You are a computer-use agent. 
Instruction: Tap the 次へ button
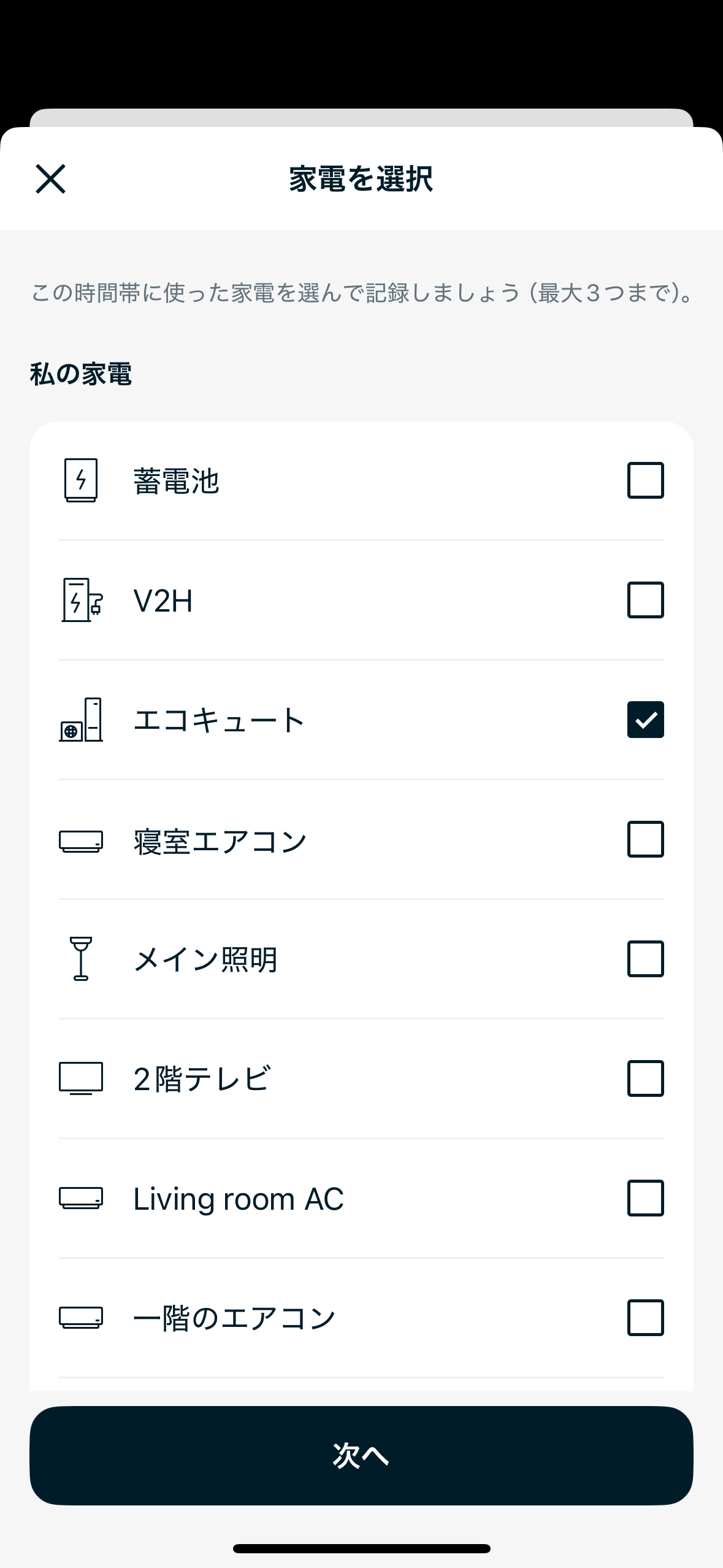click(x=361, y=1455)
